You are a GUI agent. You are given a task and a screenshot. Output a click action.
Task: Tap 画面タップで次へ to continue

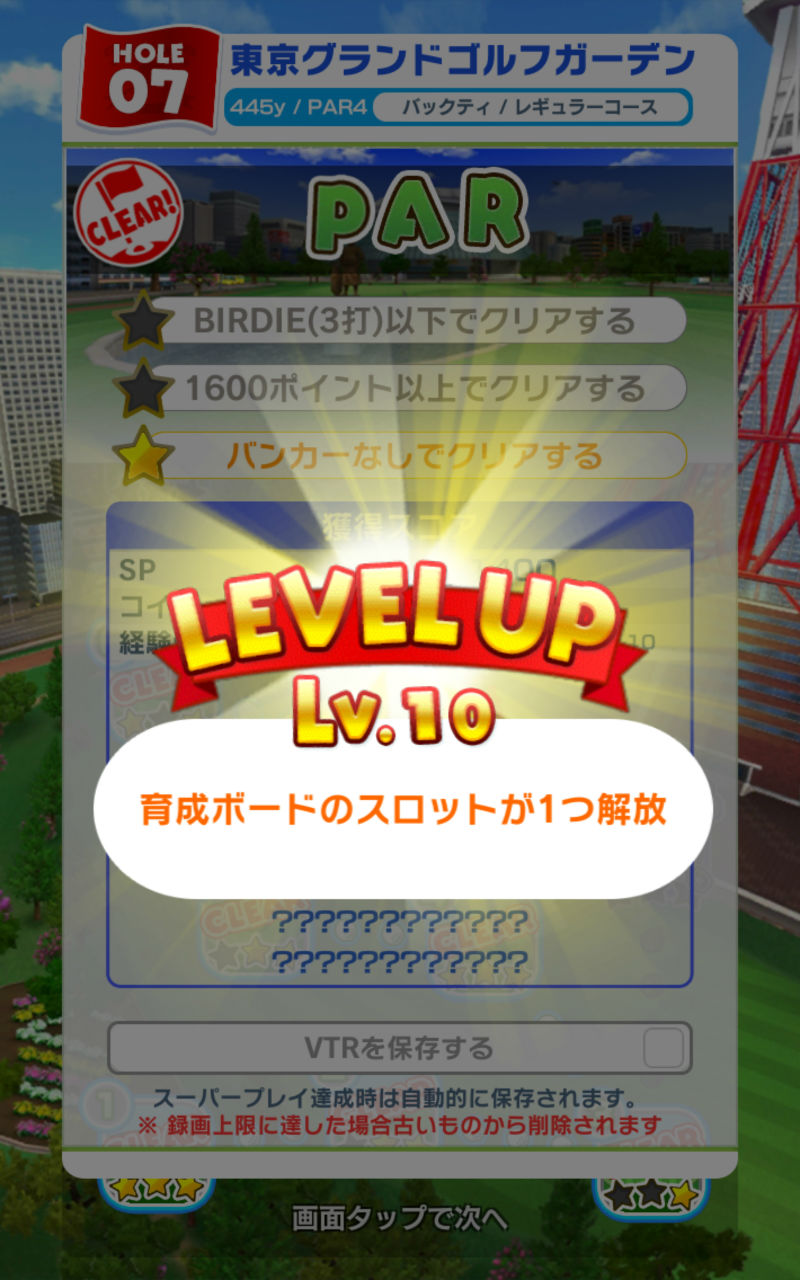(x=400, y=1219)
